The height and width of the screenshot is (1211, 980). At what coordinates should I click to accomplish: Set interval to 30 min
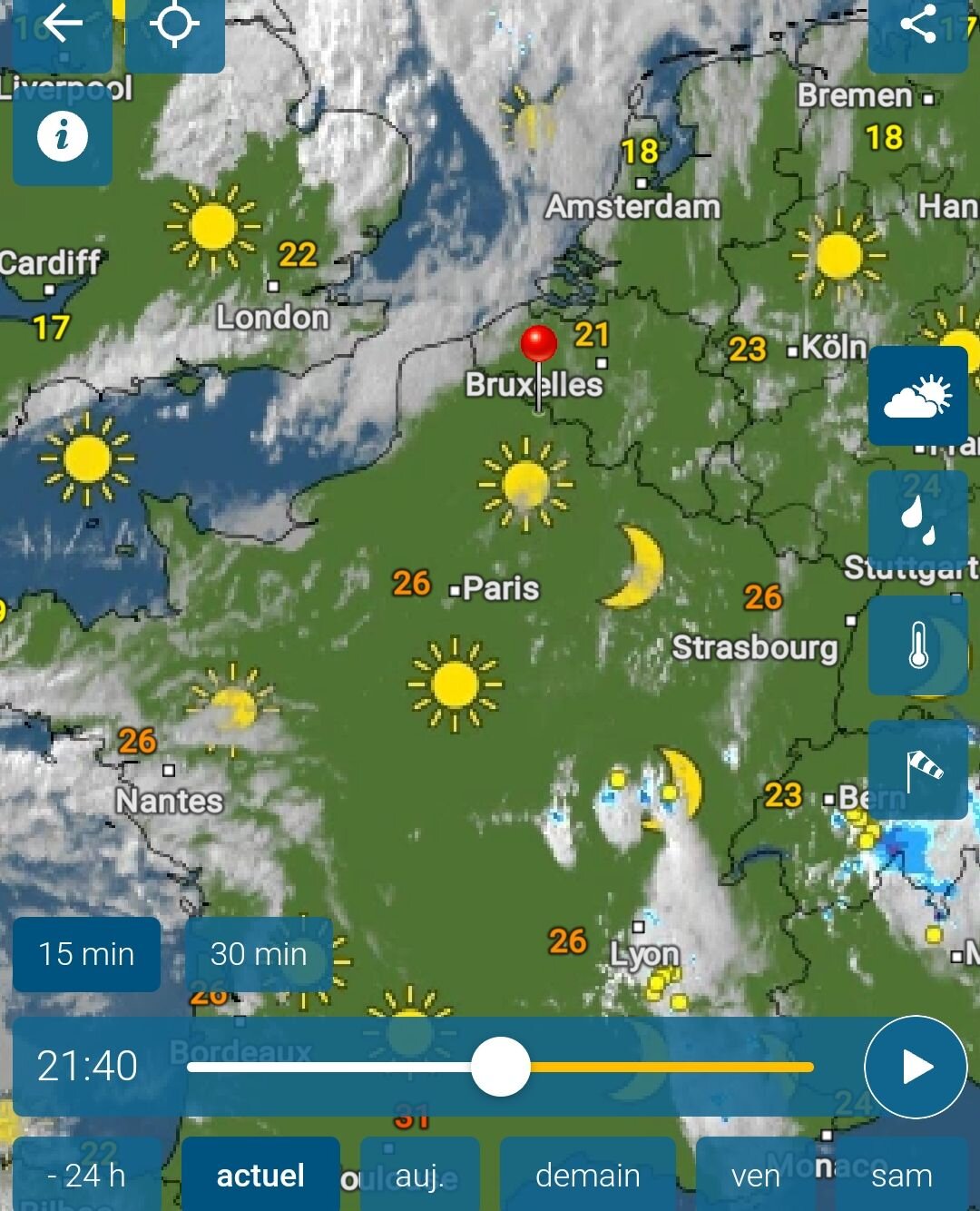pos(259,954)
